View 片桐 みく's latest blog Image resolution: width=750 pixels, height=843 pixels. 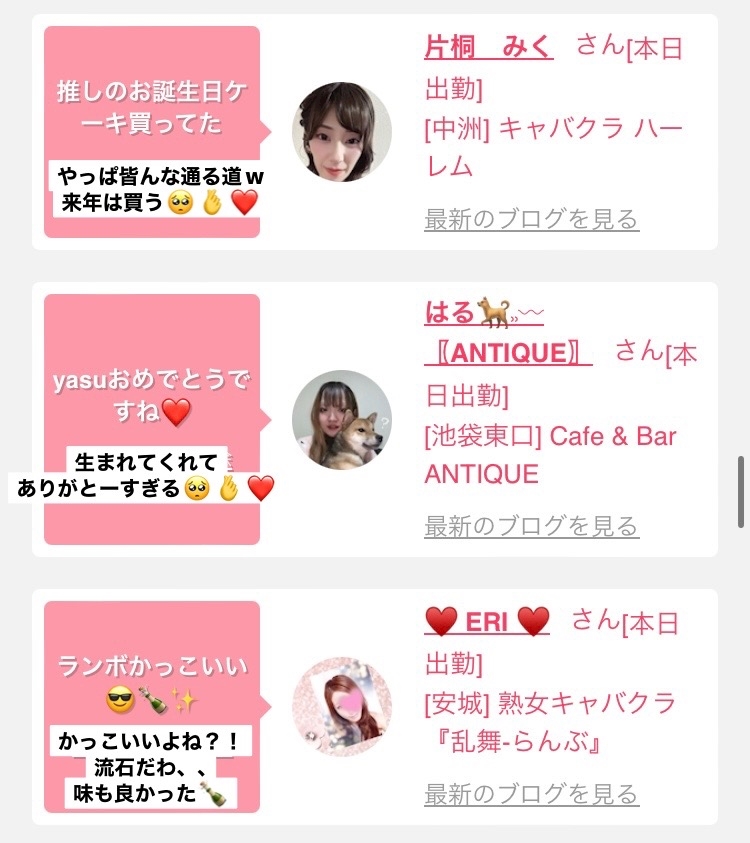(x=532, y=219)
